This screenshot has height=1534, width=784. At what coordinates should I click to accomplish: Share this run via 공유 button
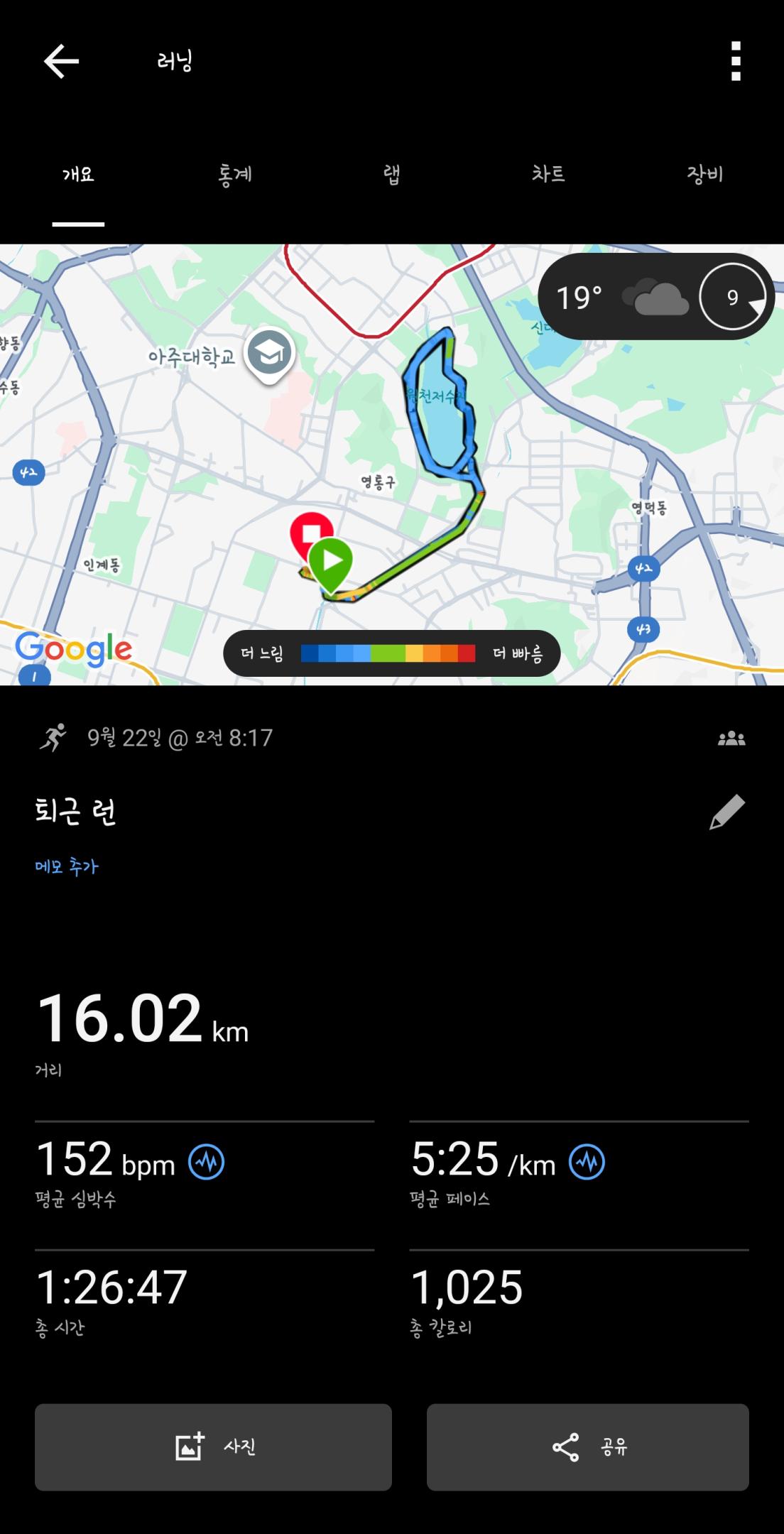pyautogui.click(x=587, y=1447)
